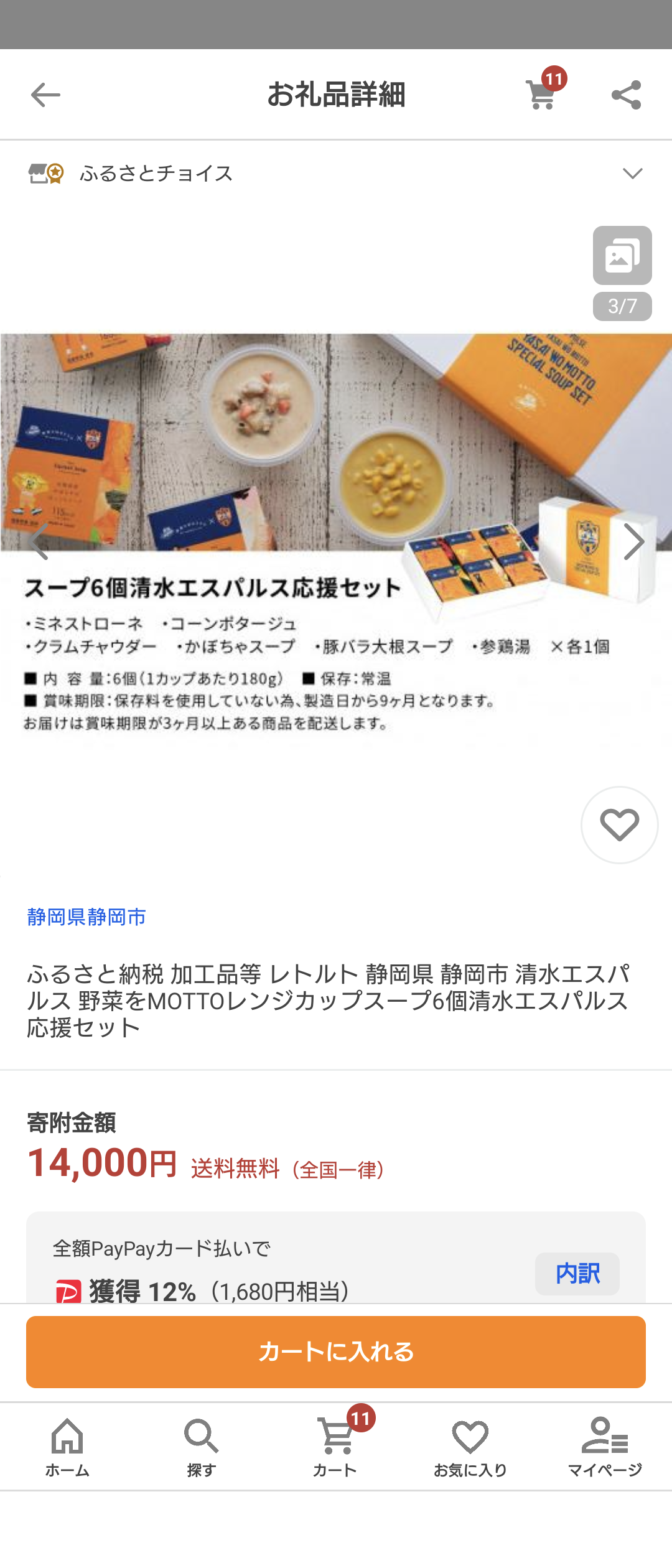This screenshot has height=1568, width=672.
Task: Expand the ふるさとチョイス dropdown
Action: click(632, 174)
